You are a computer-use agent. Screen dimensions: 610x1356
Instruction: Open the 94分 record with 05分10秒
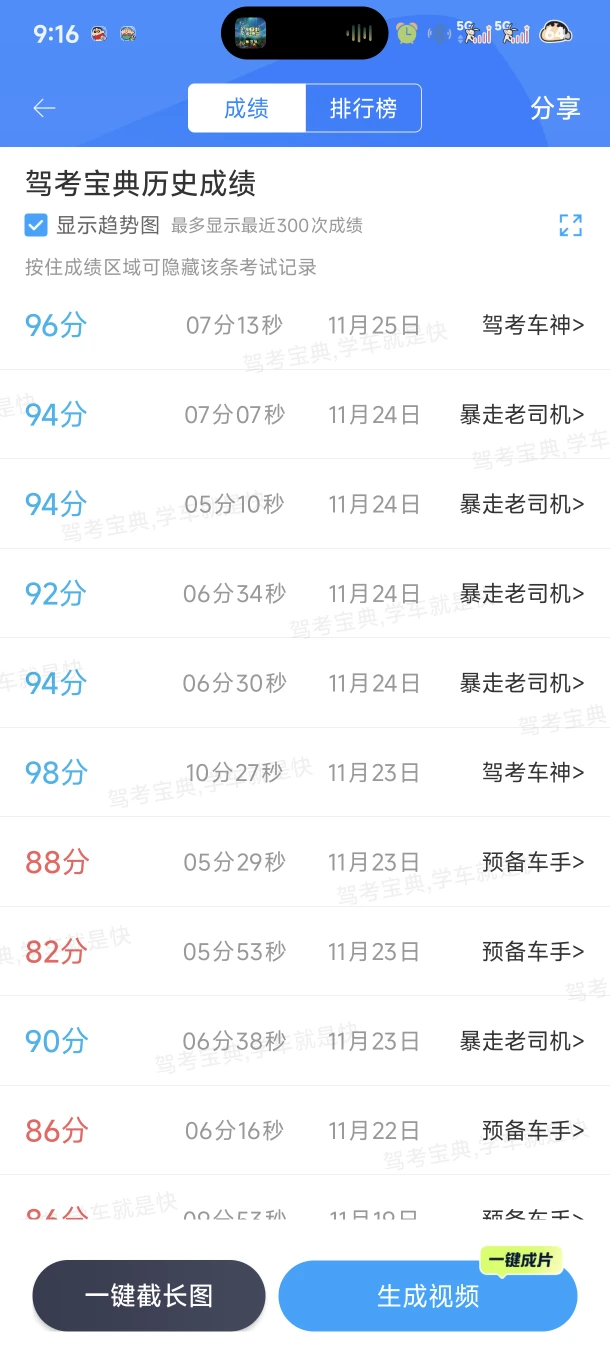tap(304, 504)
